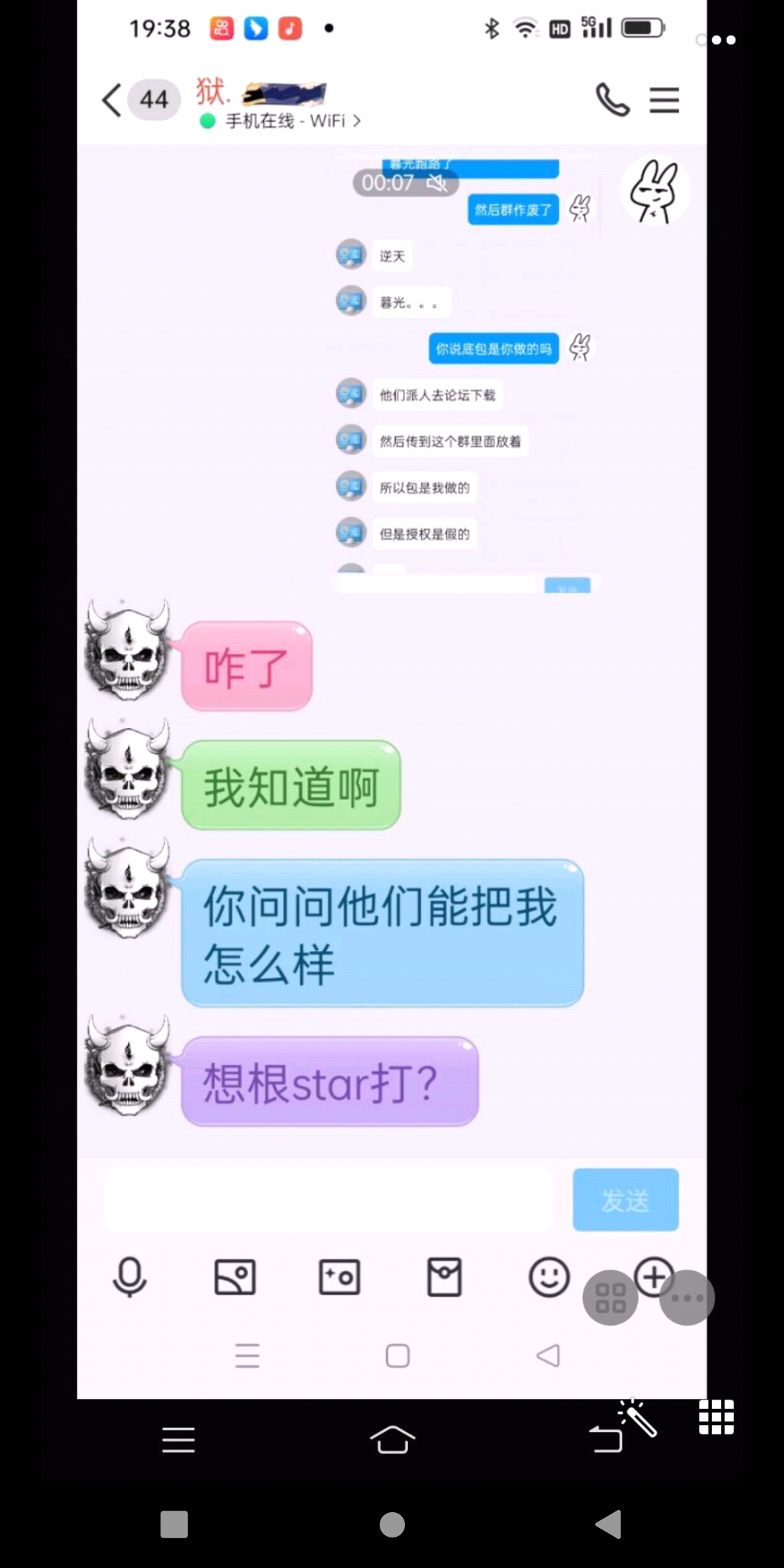Start a voice call with this contact
Image resolution: width=784 pixels, height=1568 pixels.
612,100
